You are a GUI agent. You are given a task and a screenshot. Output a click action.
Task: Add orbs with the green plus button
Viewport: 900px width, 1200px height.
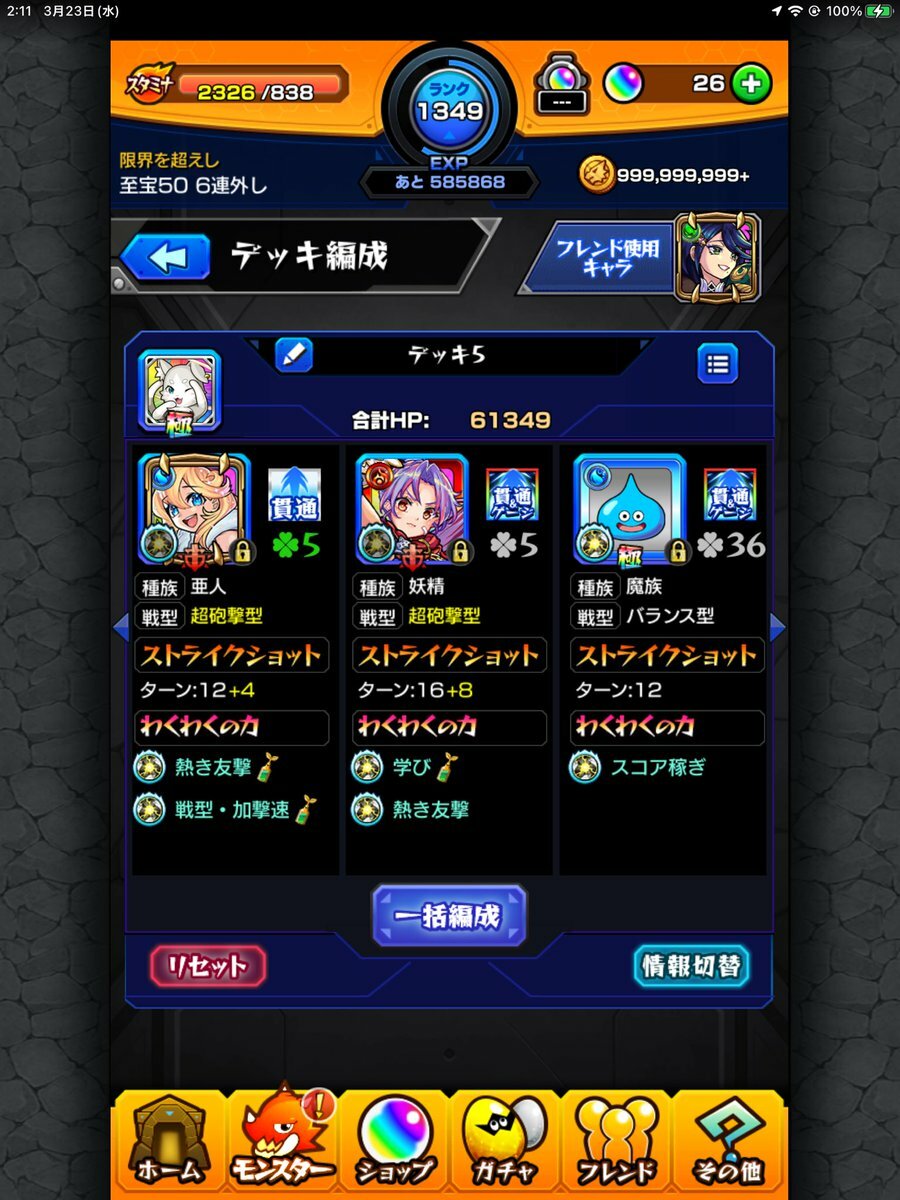coord(750,84)
